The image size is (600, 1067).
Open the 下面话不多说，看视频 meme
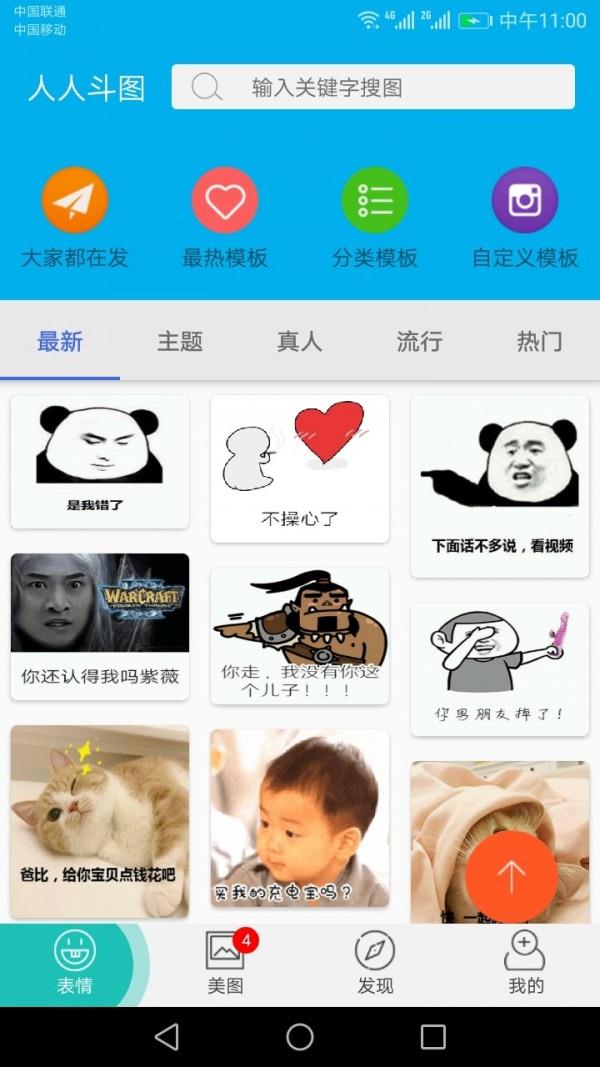pyautogui.click(x=500, y=485)
